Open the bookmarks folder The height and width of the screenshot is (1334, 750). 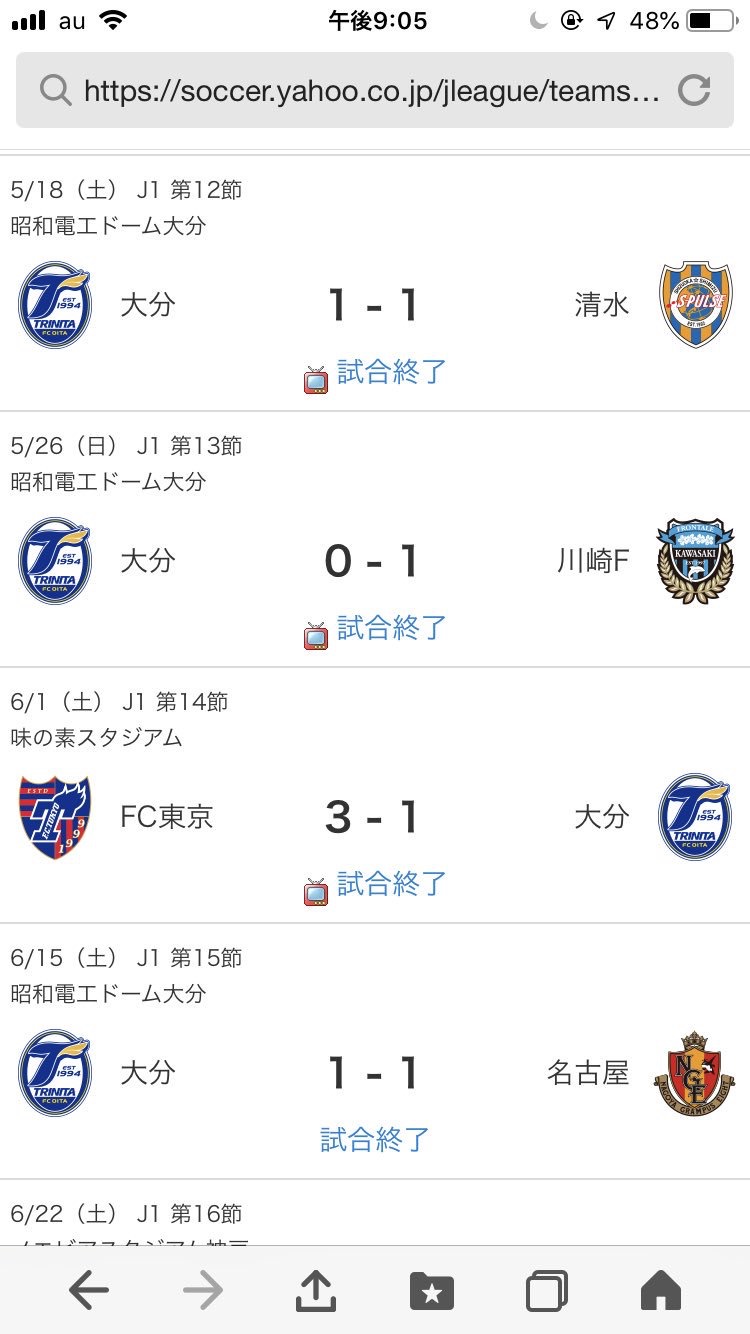[x=432, y=1291]
